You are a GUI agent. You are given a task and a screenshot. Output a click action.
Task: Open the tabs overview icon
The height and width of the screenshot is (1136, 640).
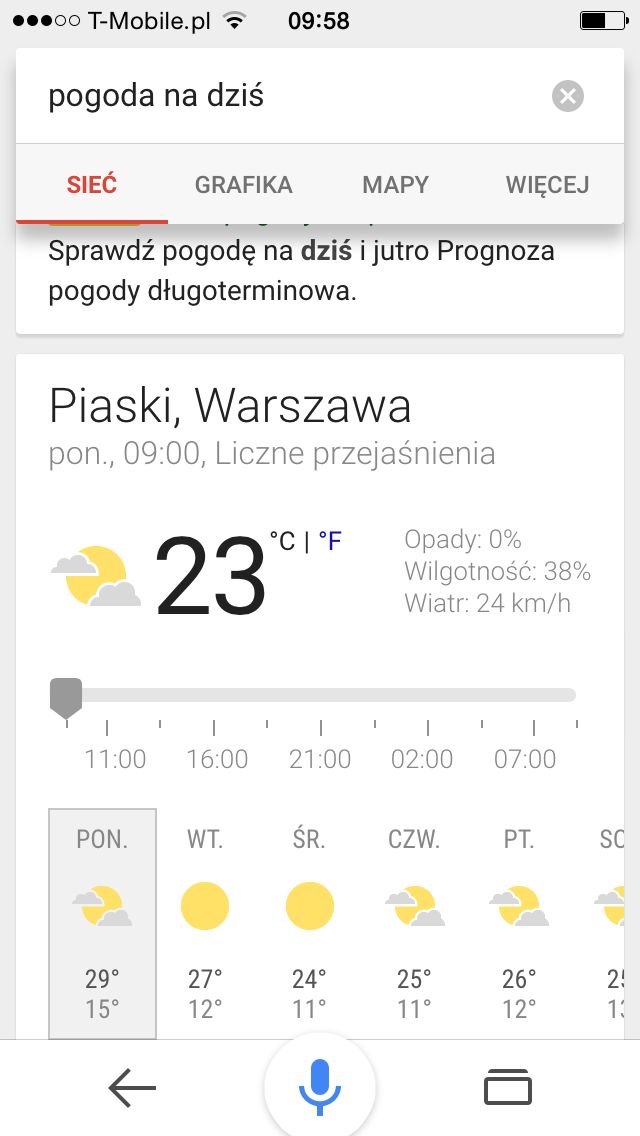(x=508, y=1087)
